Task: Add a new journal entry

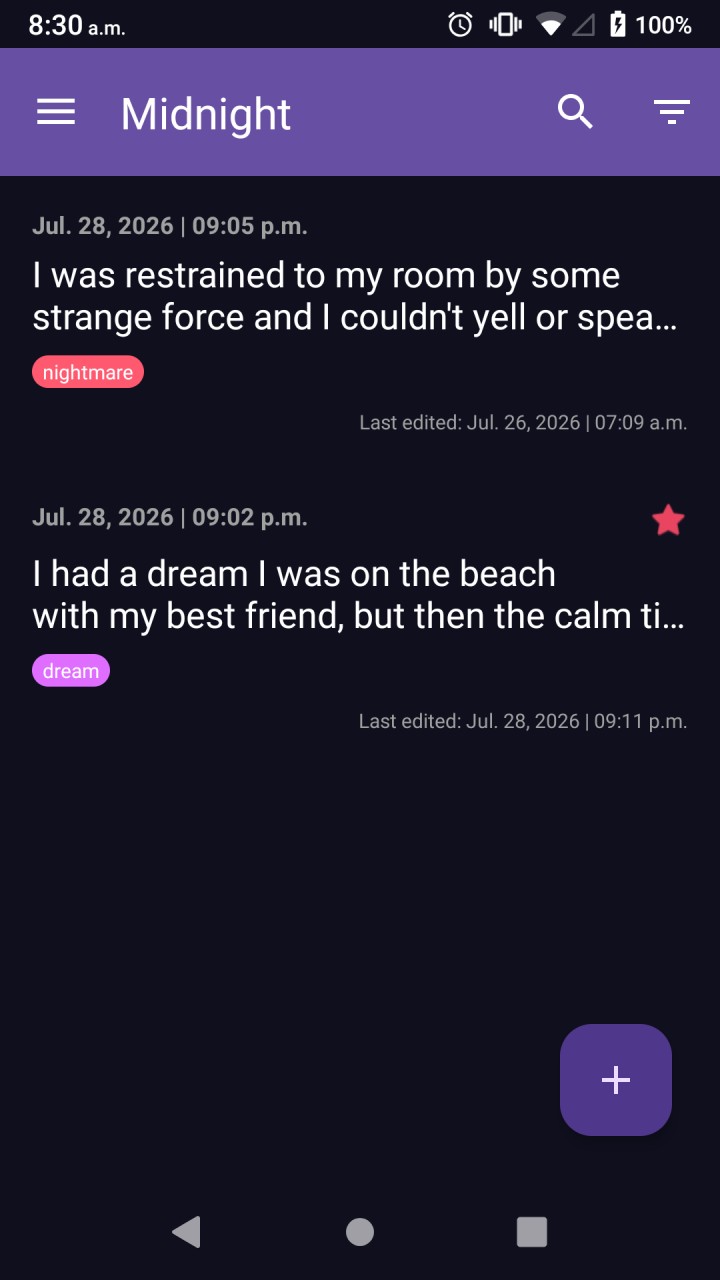Action: click(616, 1080)
